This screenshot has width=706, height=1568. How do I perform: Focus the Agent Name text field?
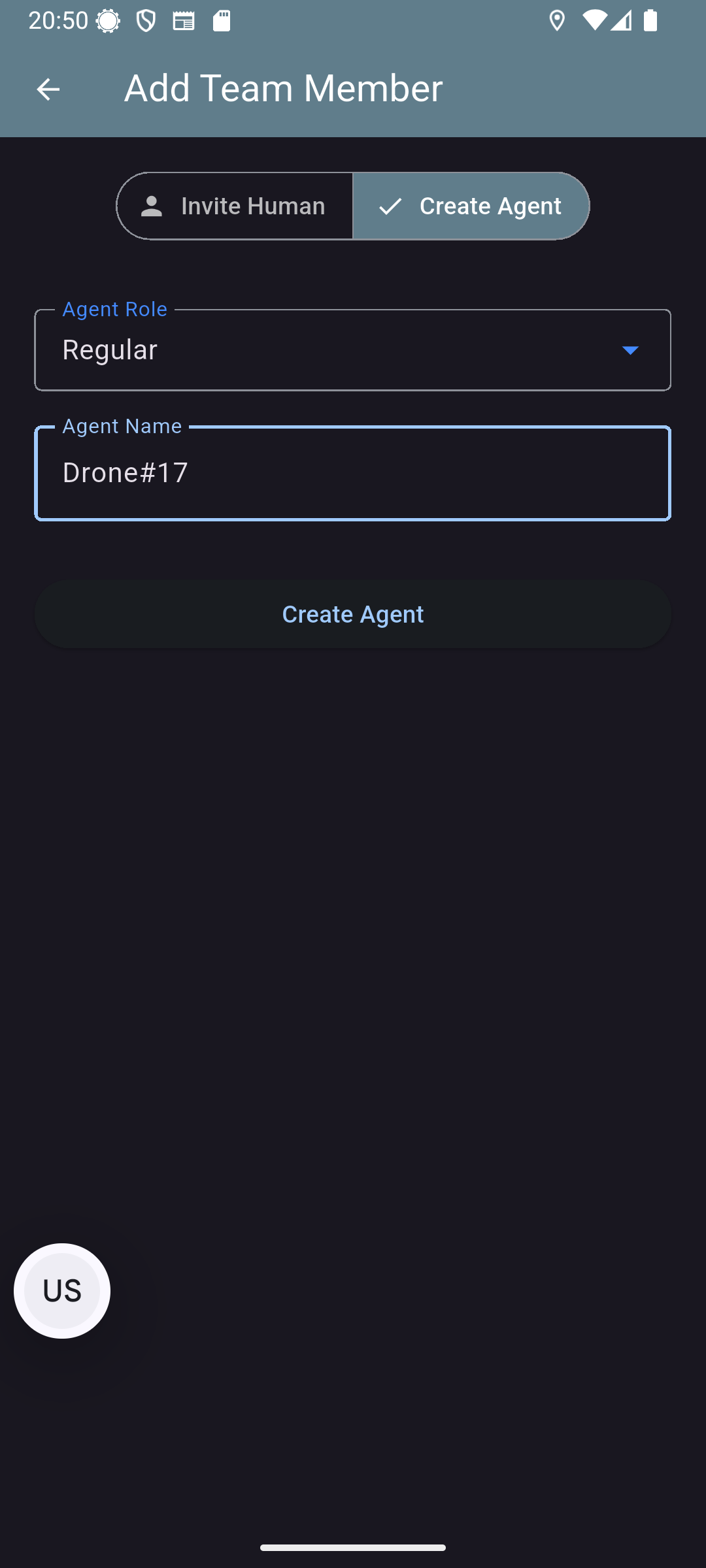point(353,473)
